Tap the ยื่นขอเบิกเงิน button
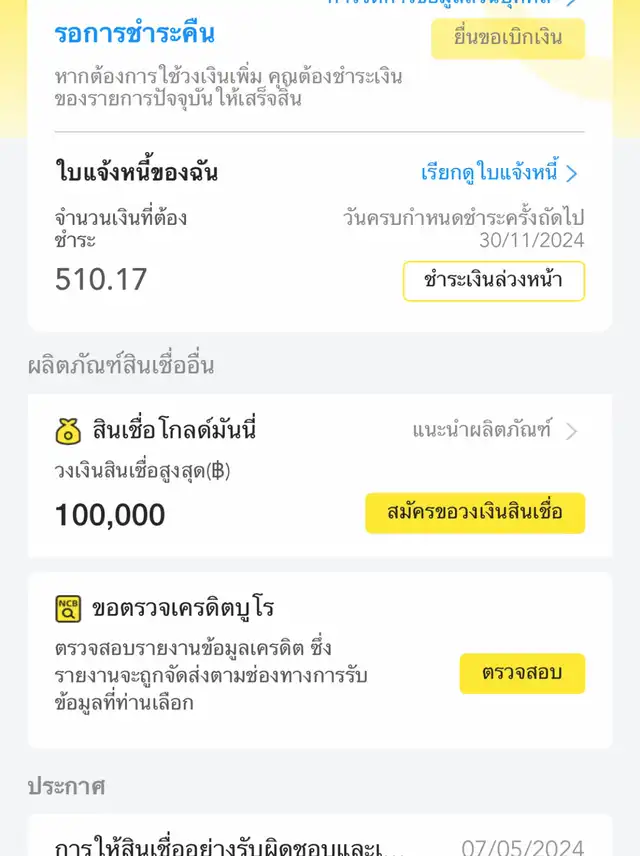This screenshot has height=856, width=640. 507,38
